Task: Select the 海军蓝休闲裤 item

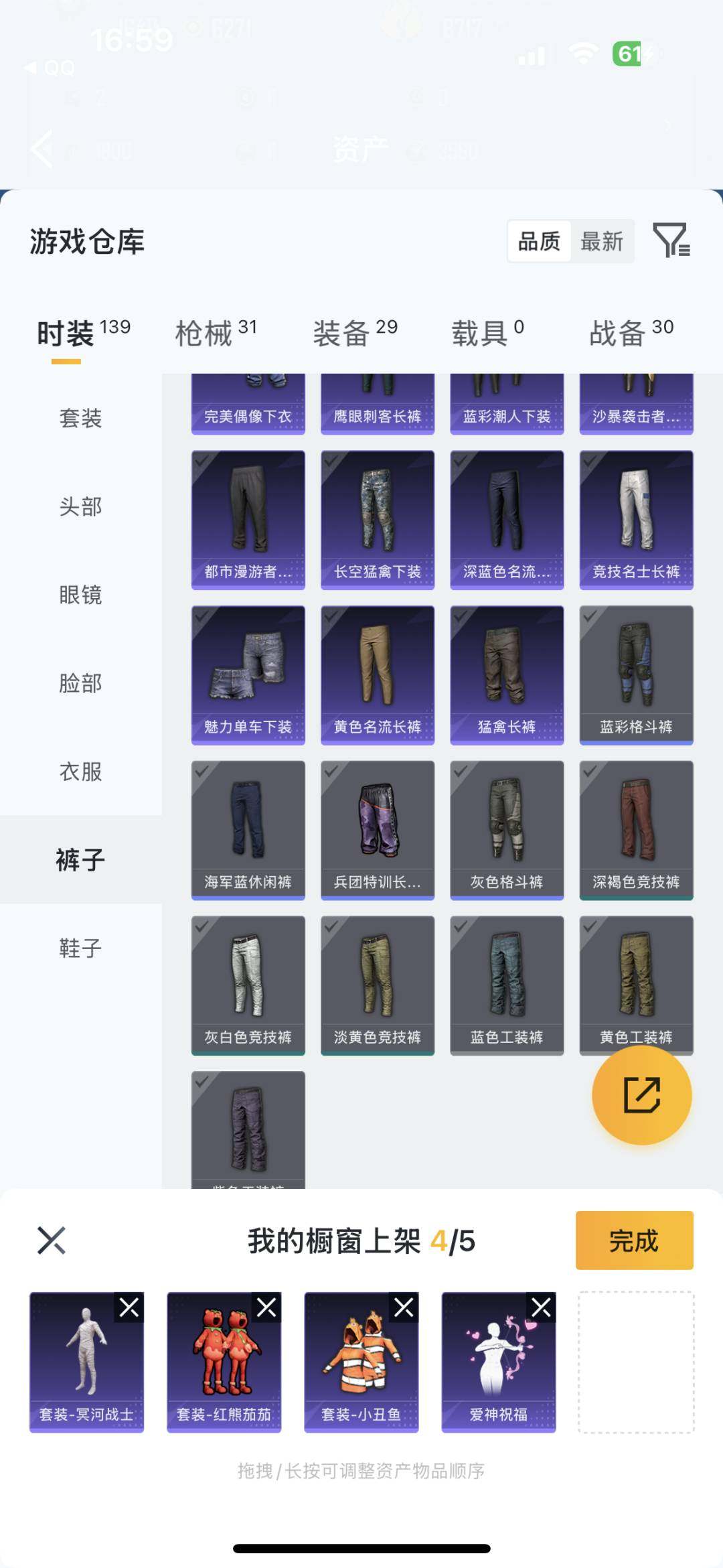Action: pos(247,830)
